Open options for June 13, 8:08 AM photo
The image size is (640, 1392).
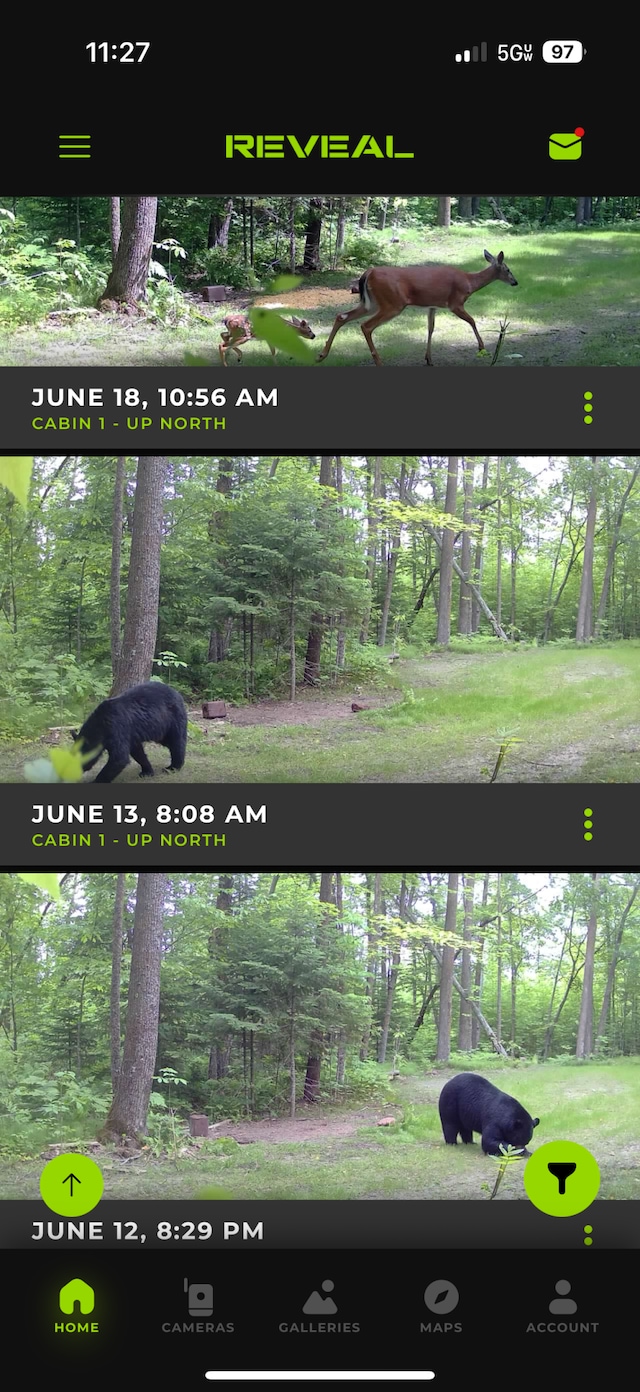(588, 824)
